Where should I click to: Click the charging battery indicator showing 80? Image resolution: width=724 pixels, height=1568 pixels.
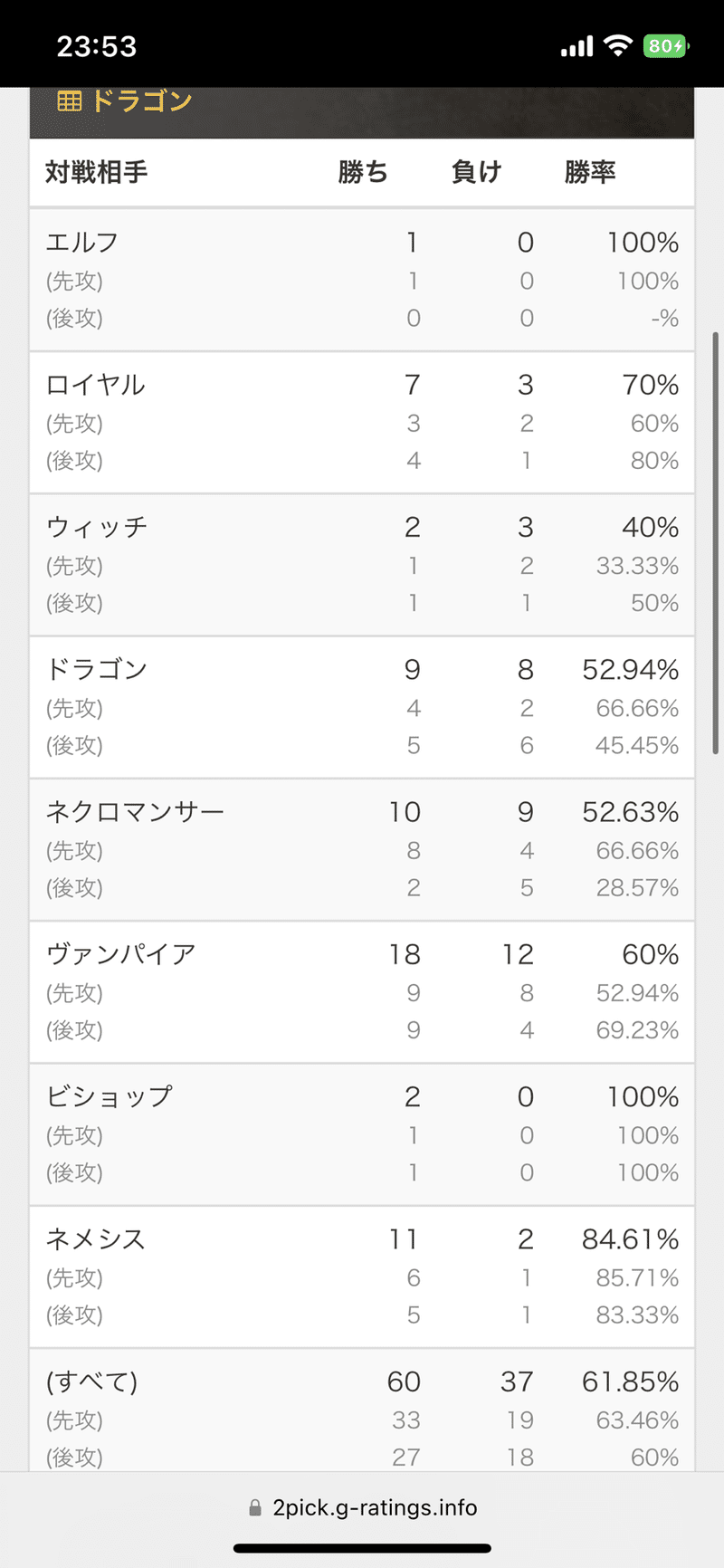663,45
